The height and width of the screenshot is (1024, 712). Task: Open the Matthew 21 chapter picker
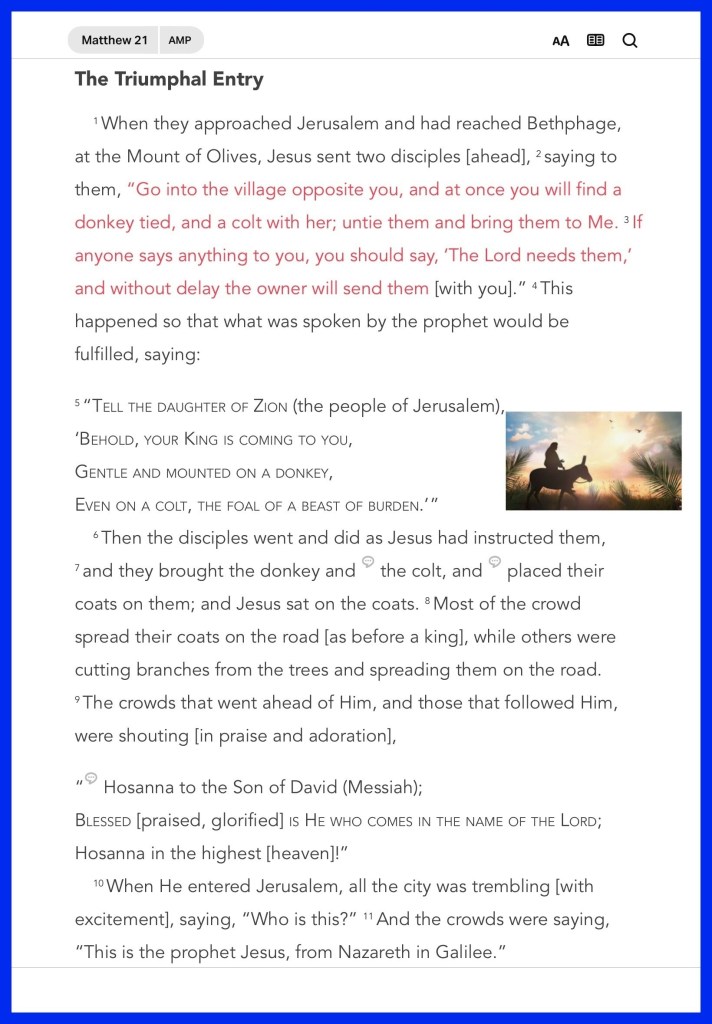click(x=114, y=40)
